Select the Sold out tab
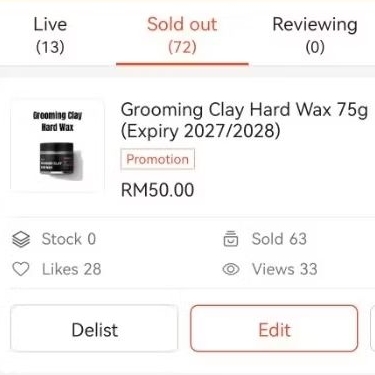The height and width of the screenshot is (375, 375). [x=182, y=35]
